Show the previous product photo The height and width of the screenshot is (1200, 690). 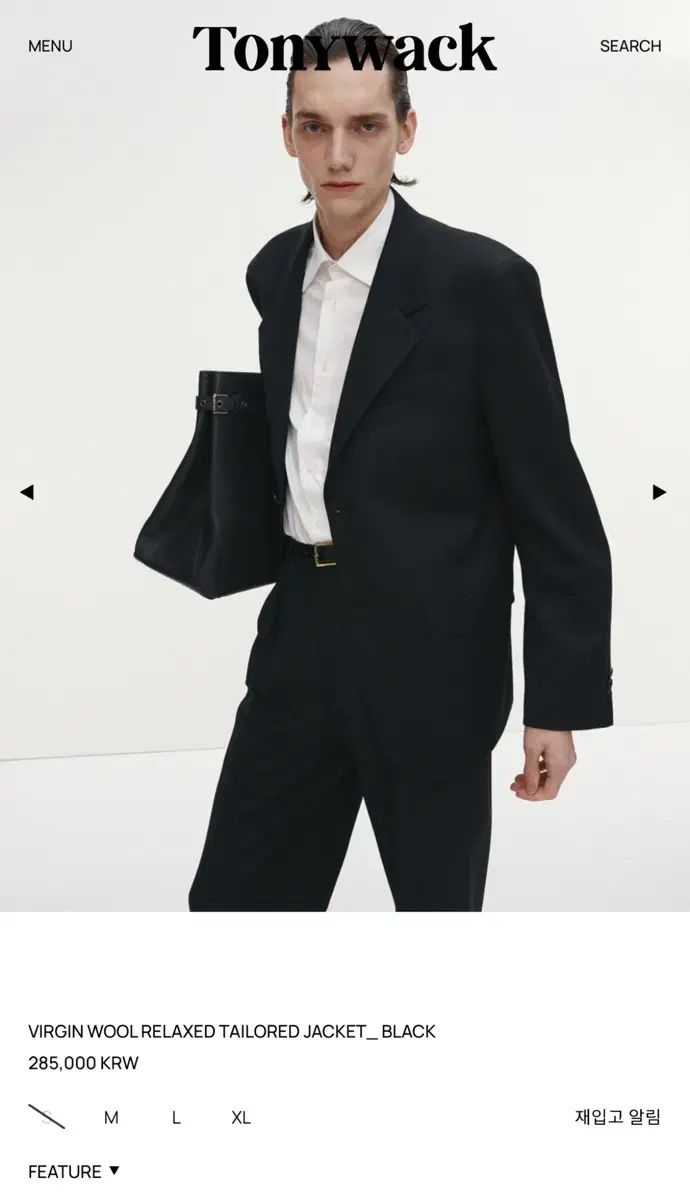tap(27, 492)
